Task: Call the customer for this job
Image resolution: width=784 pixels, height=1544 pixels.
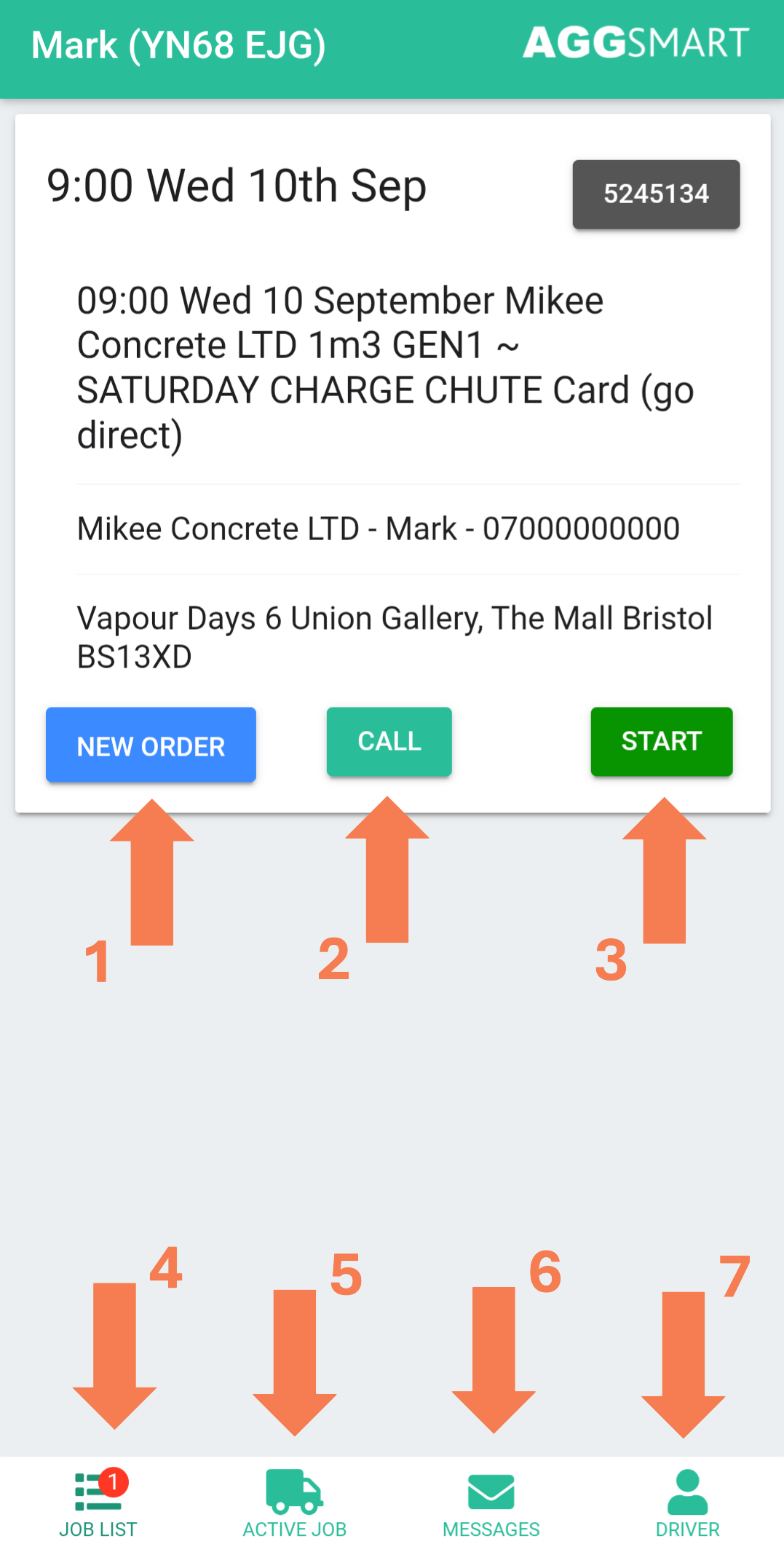Action: (389, 741)
